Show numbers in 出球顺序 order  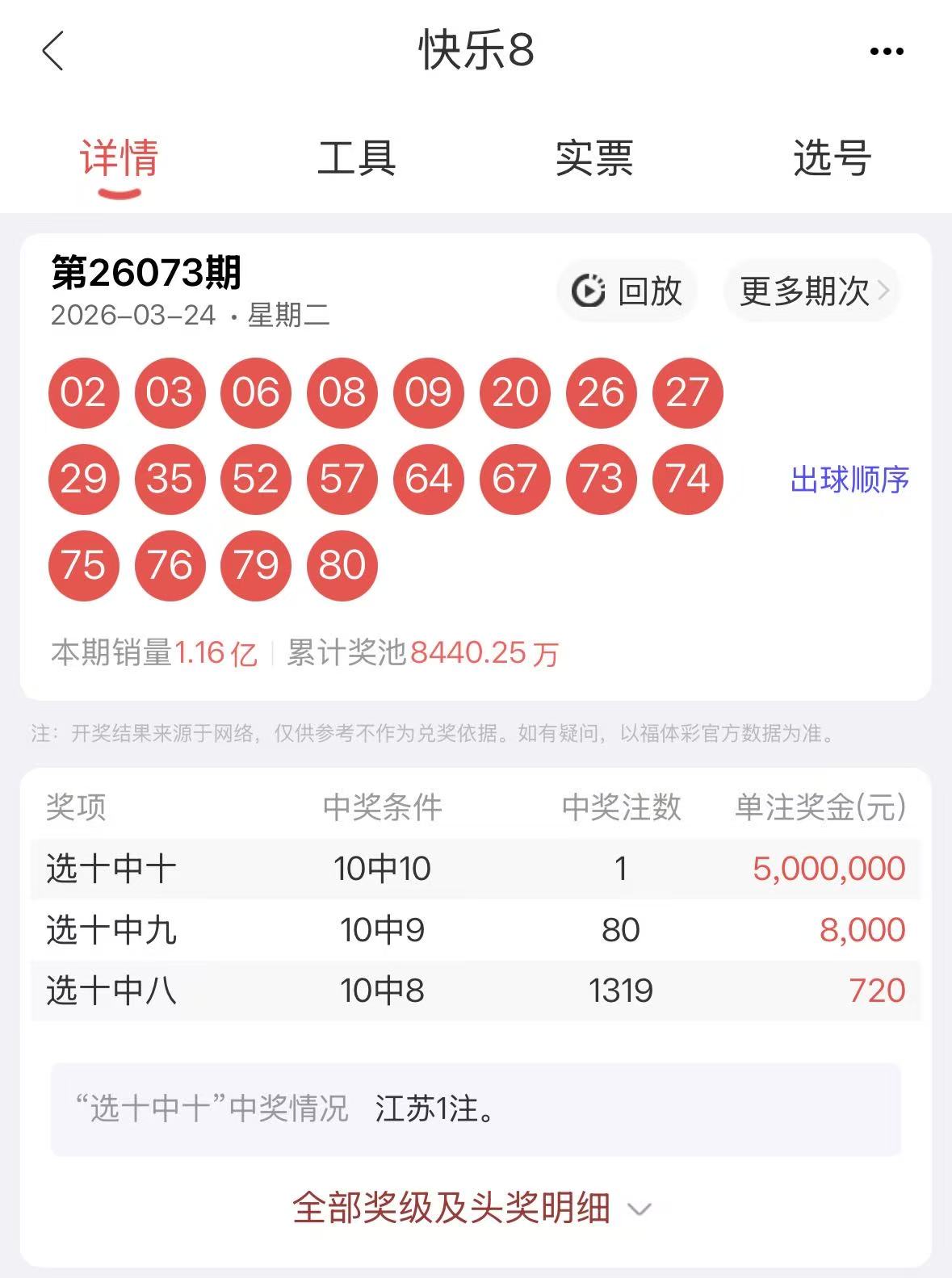pyautogui.click(x=849, y=480)
